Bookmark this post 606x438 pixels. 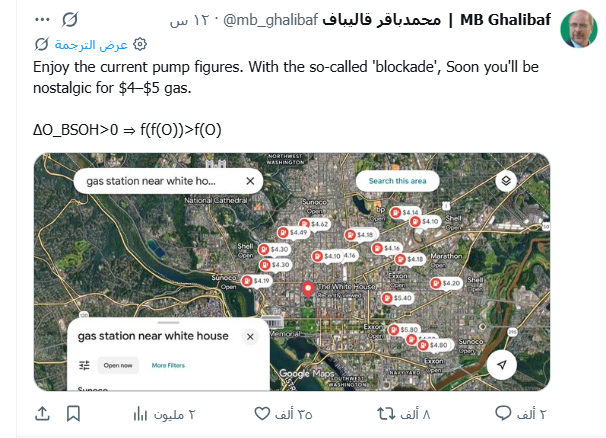[74, 413]
